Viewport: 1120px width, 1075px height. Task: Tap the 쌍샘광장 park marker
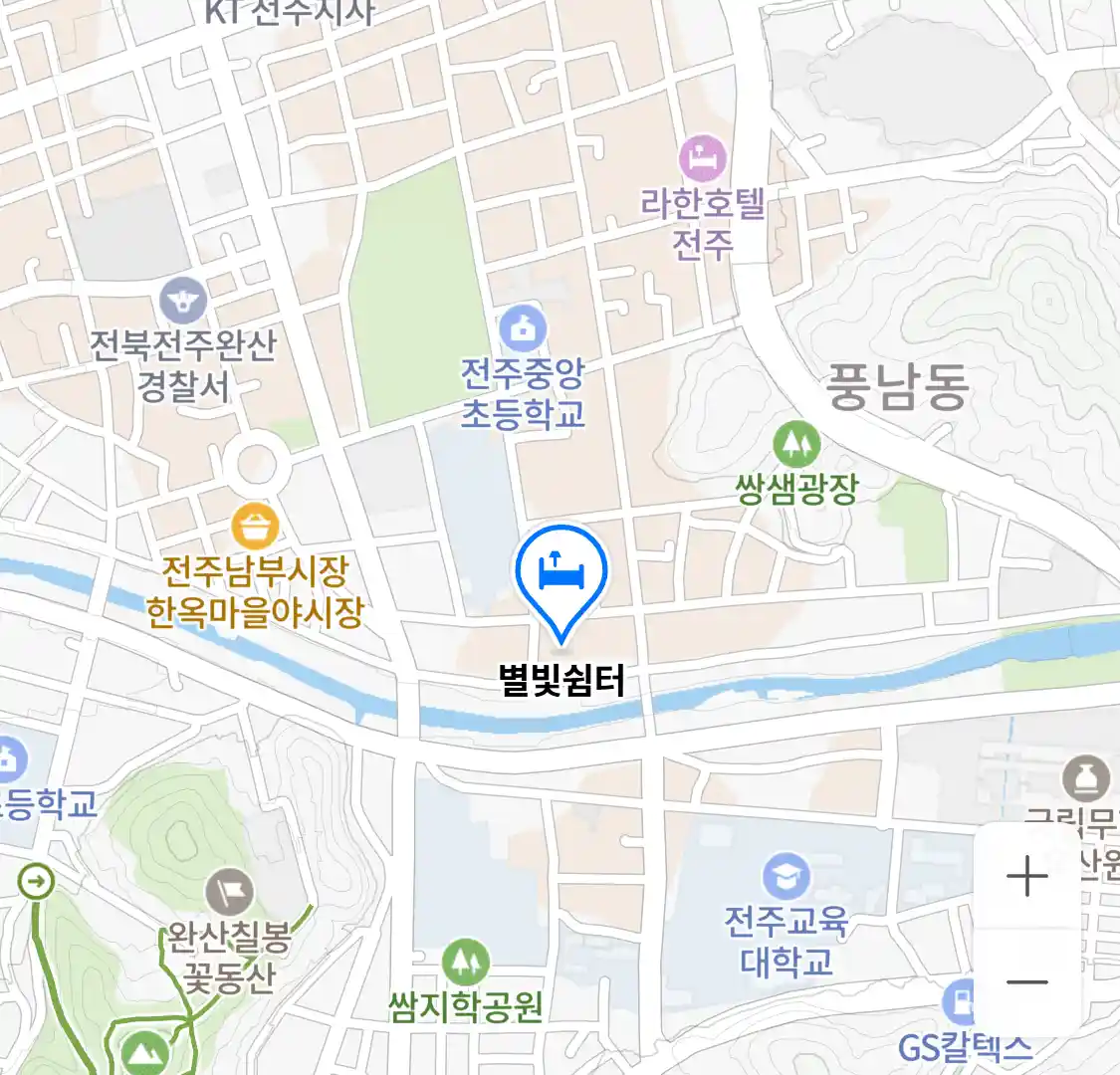point(796,444)
